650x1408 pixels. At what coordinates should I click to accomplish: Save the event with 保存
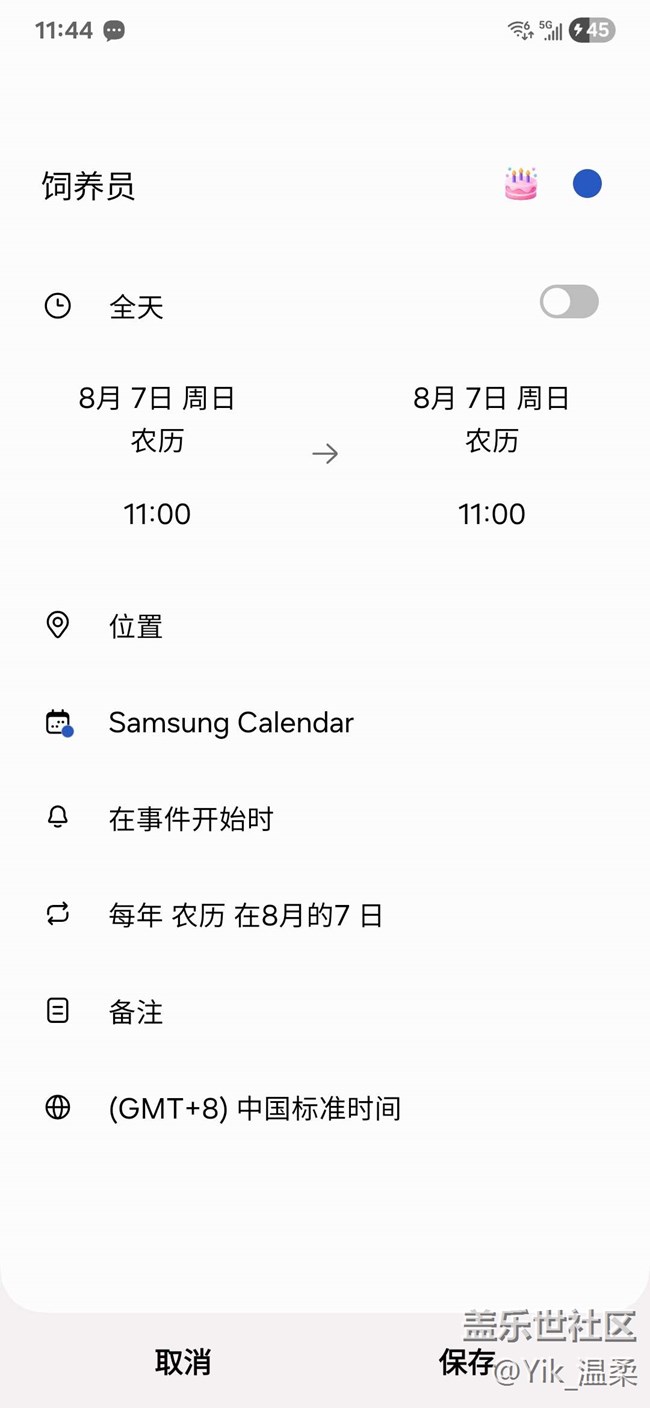(467, 1362)
